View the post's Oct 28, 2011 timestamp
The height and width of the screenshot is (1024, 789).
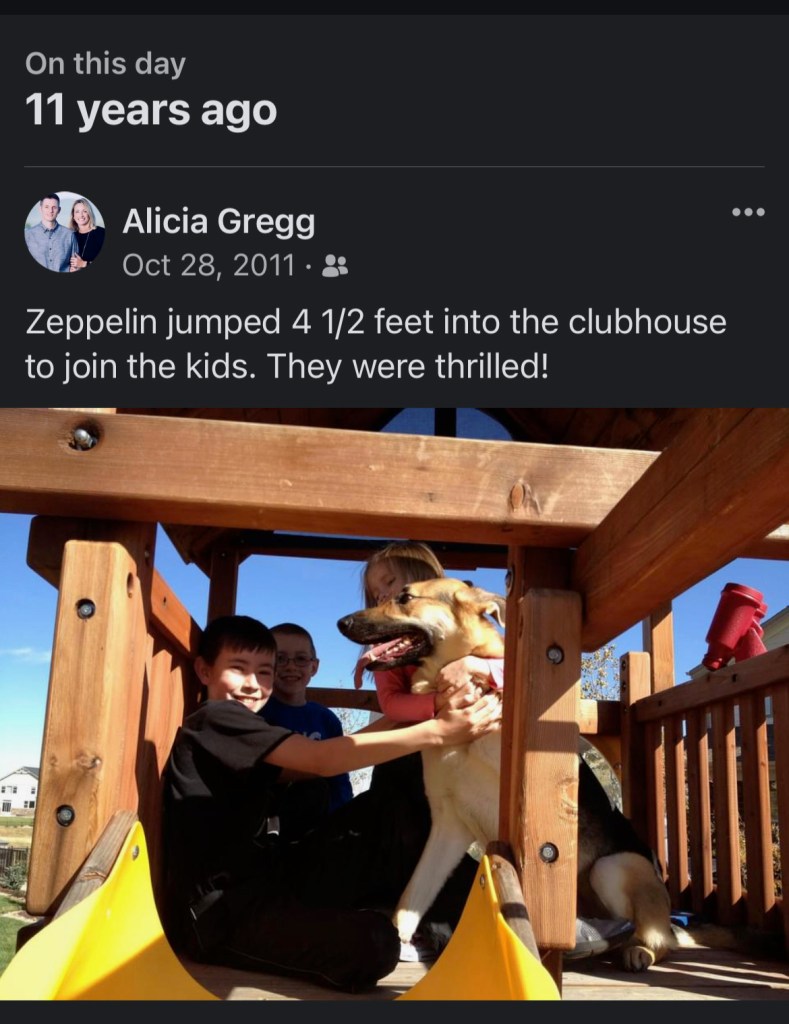coord(208,265)
